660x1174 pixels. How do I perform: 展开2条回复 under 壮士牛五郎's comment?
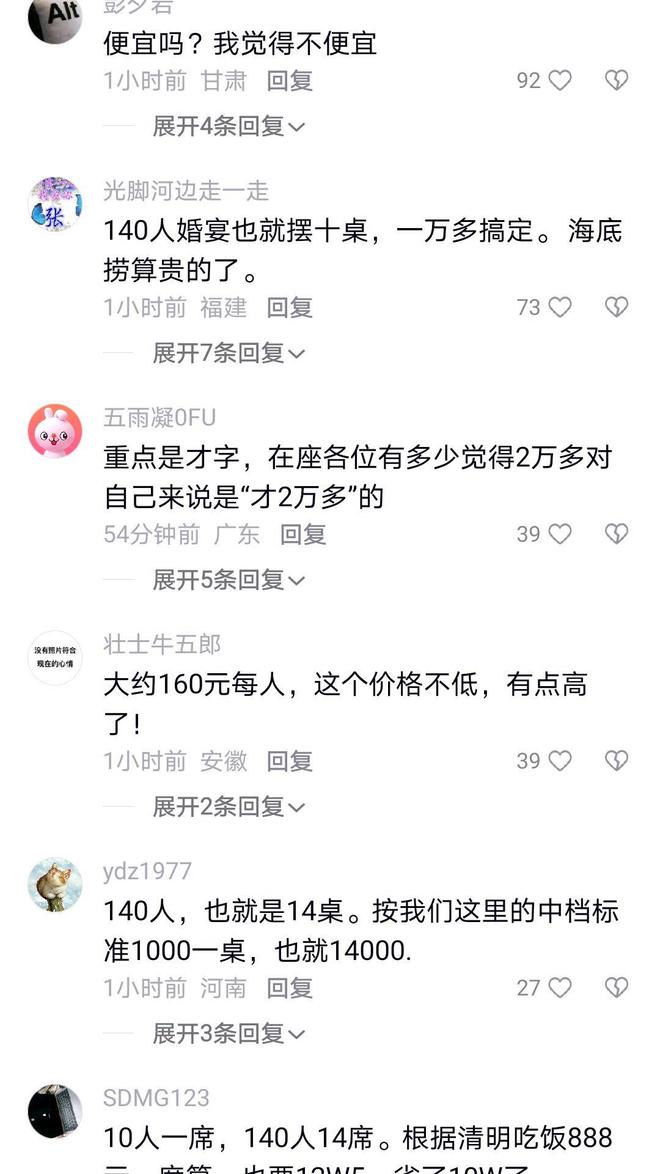tap(228, 806)
